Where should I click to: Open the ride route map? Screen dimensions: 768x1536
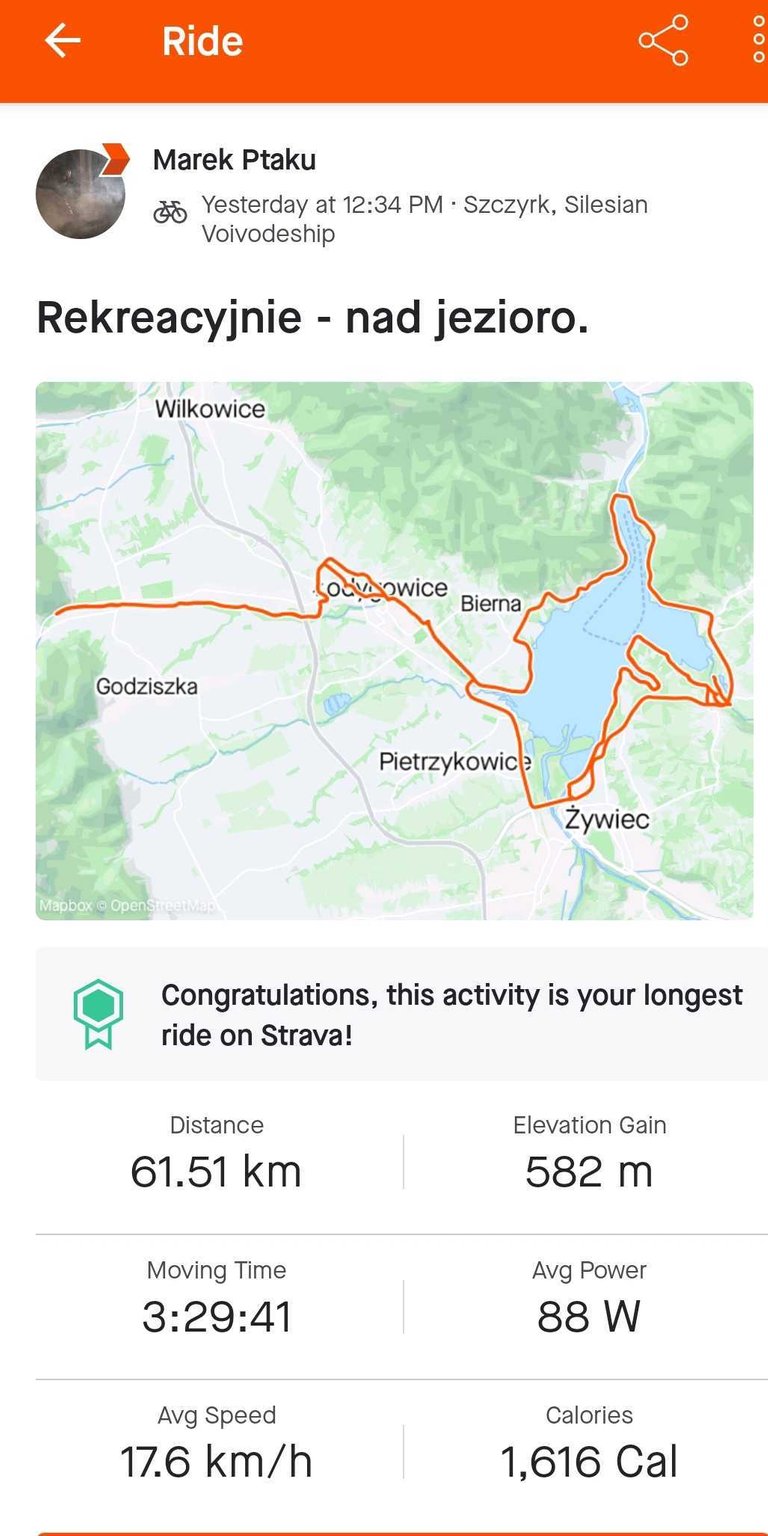pos(394,650)
